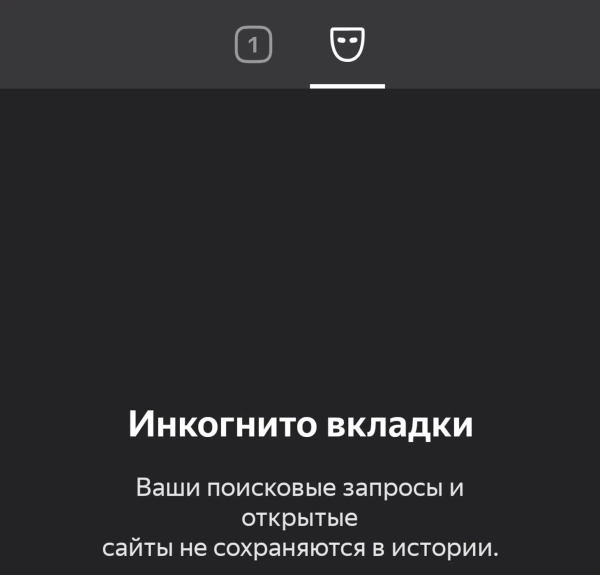This screenshot has width=600, height=575.
Task: Select the incognito mask tab
Action: point(347,44)
